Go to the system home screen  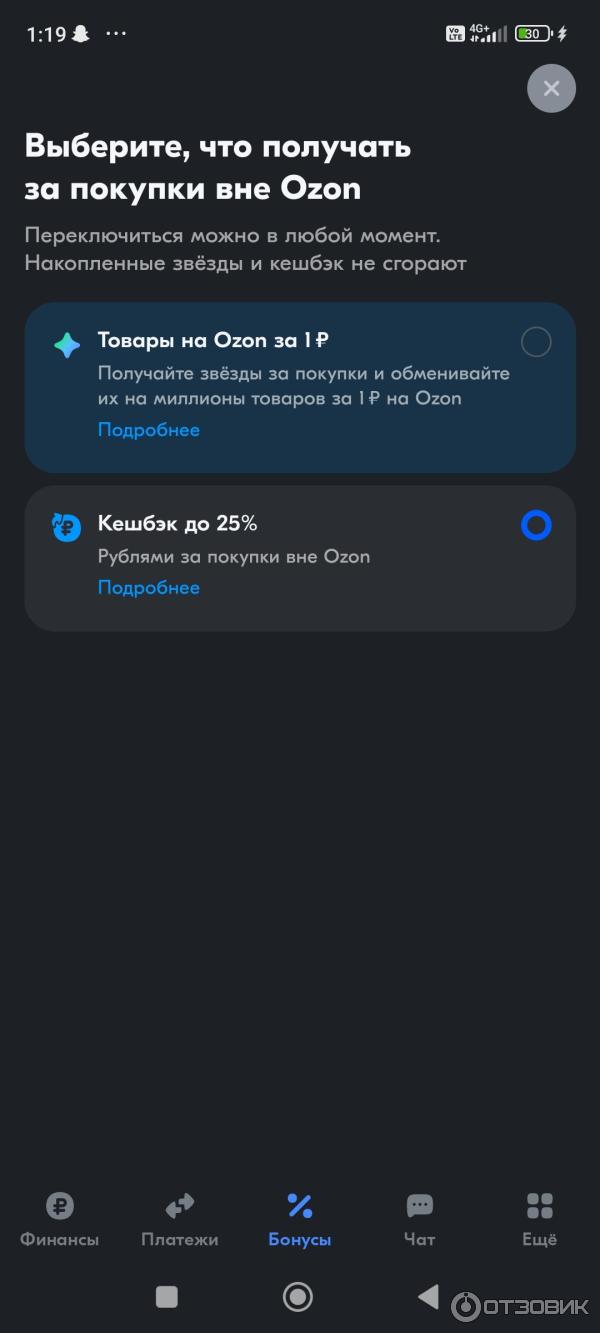[298, 1297]
